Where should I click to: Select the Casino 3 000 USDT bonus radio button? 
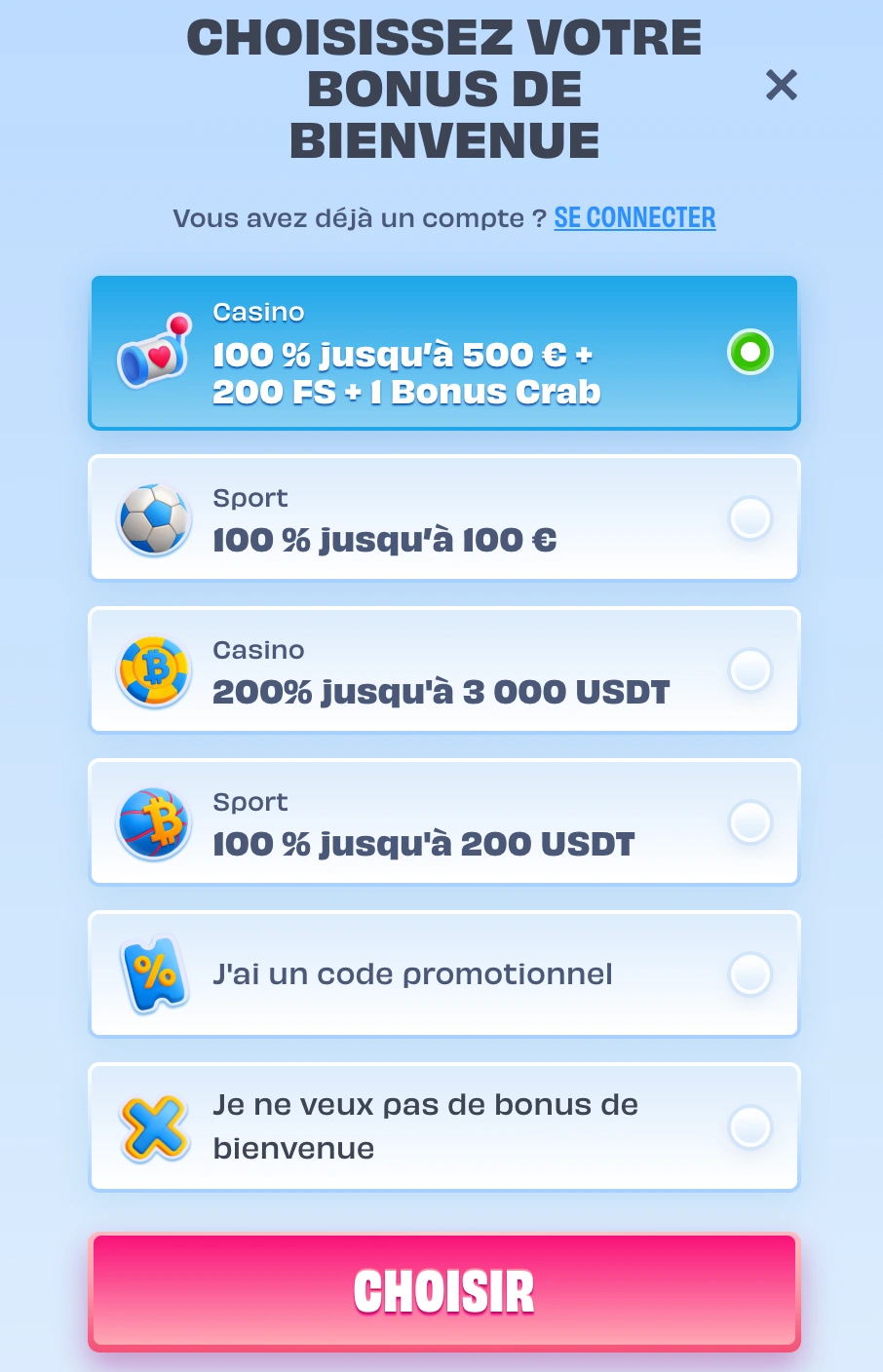pyautogui.click(x=749, y=669)
